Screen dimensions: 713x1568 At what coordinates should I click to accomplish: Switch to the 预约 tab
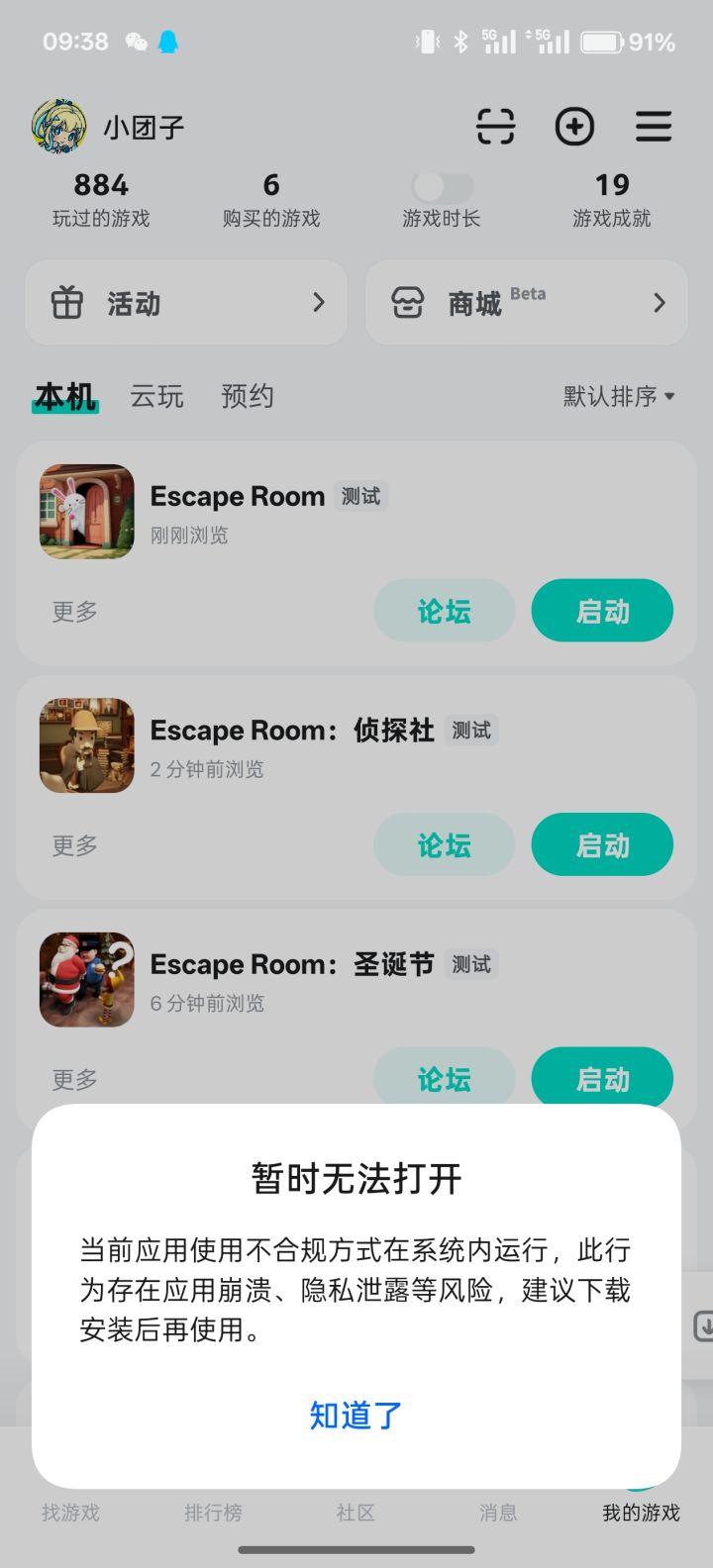(x=247, y=396)
